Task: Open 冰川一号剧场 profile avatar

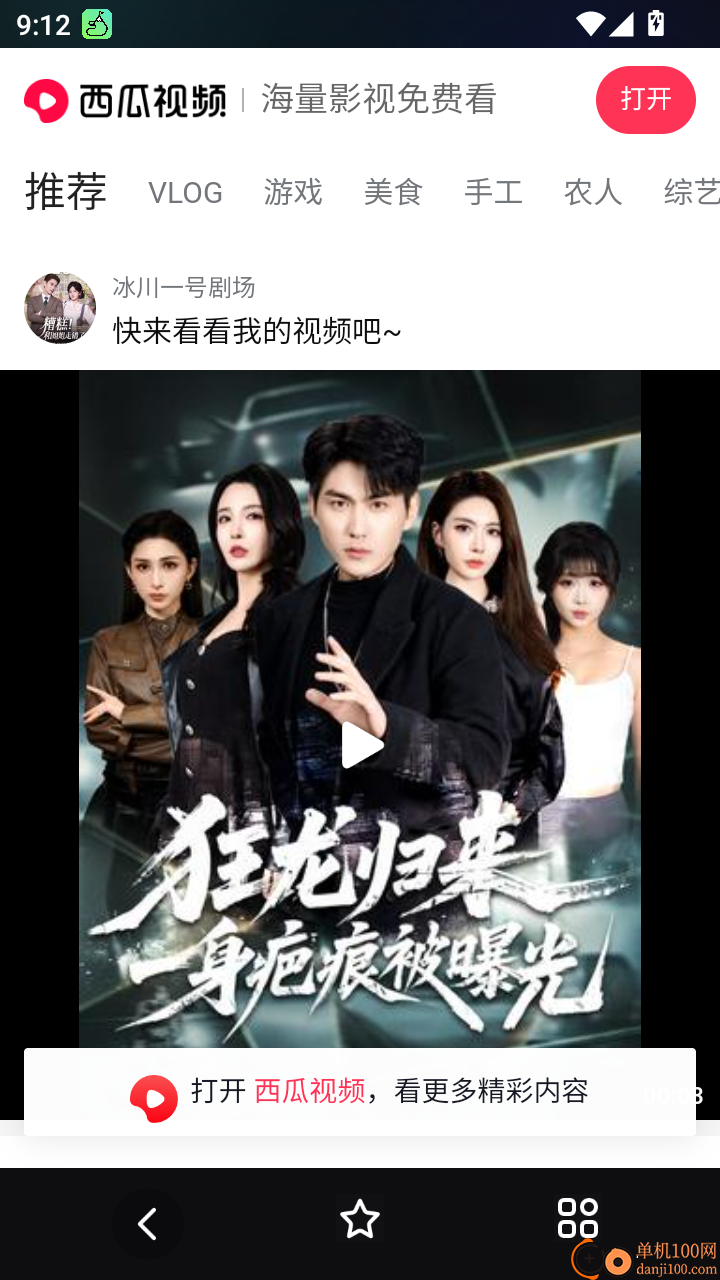Action: tap(60, 308)
